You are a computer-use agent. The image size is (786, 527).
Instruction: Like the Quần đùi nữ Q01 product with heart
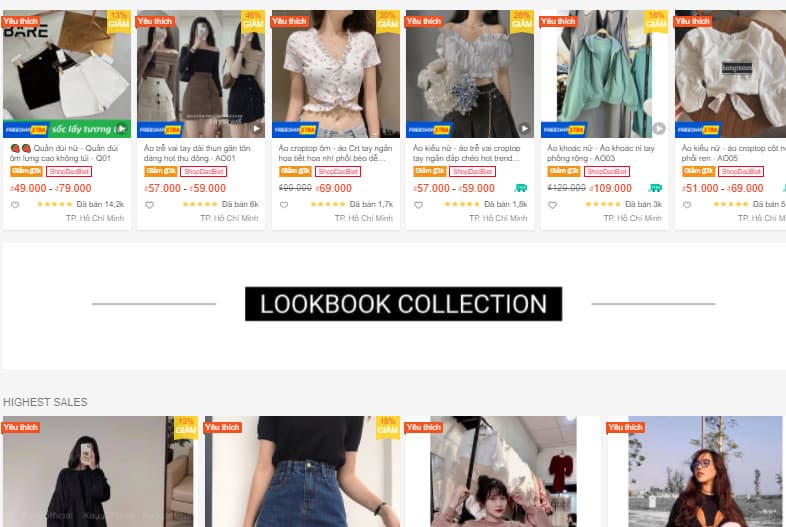click(x=15, y=205)
